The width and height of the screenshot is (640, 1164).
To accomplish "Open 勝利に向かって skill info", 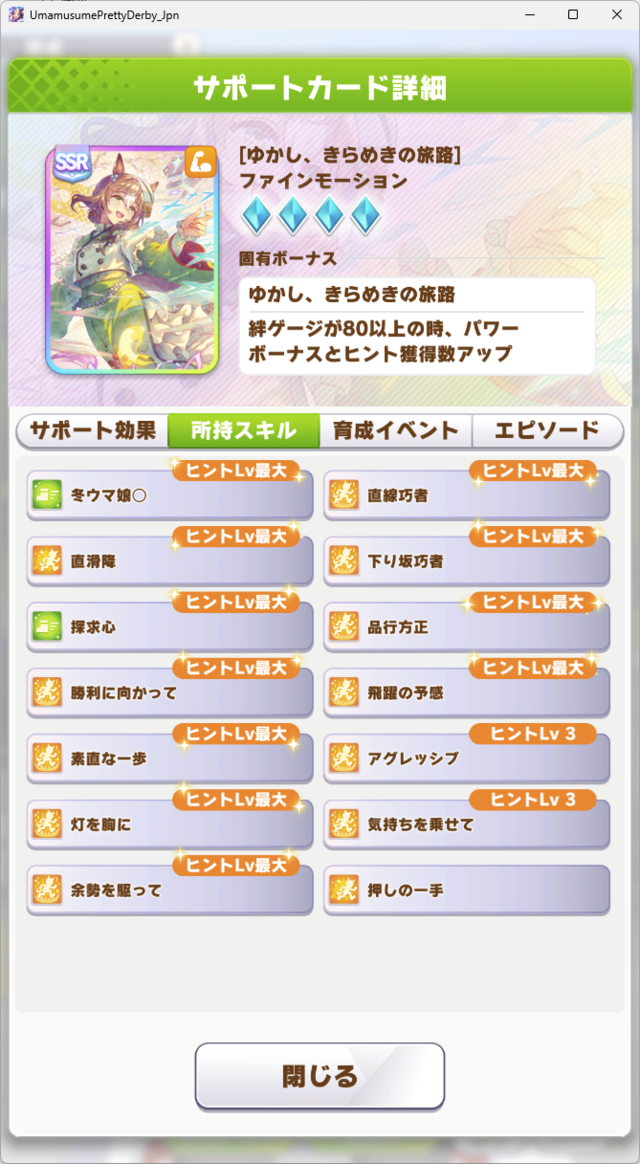I will pos(170,693).
